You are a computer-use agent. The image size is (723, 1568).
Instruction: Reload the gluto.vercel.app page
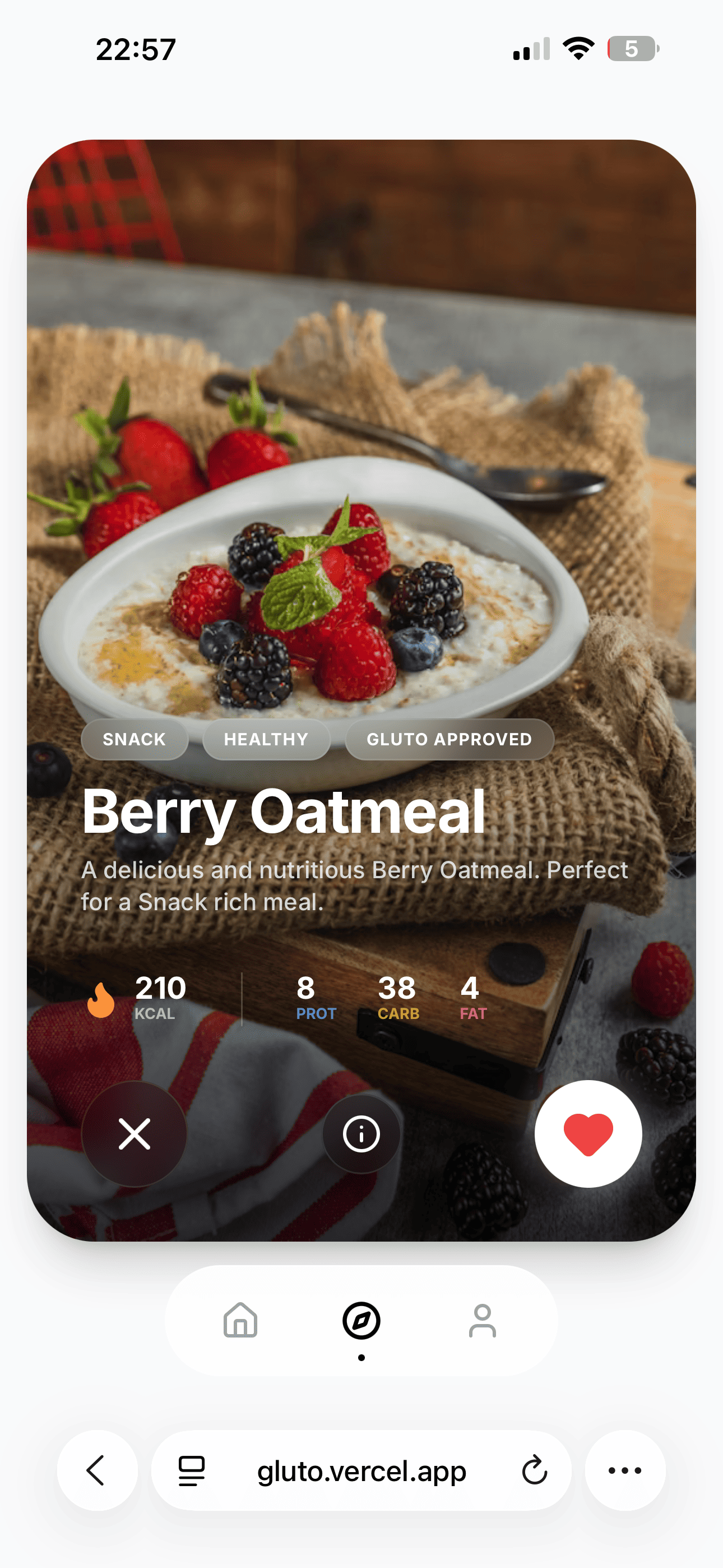(534, 1470)
